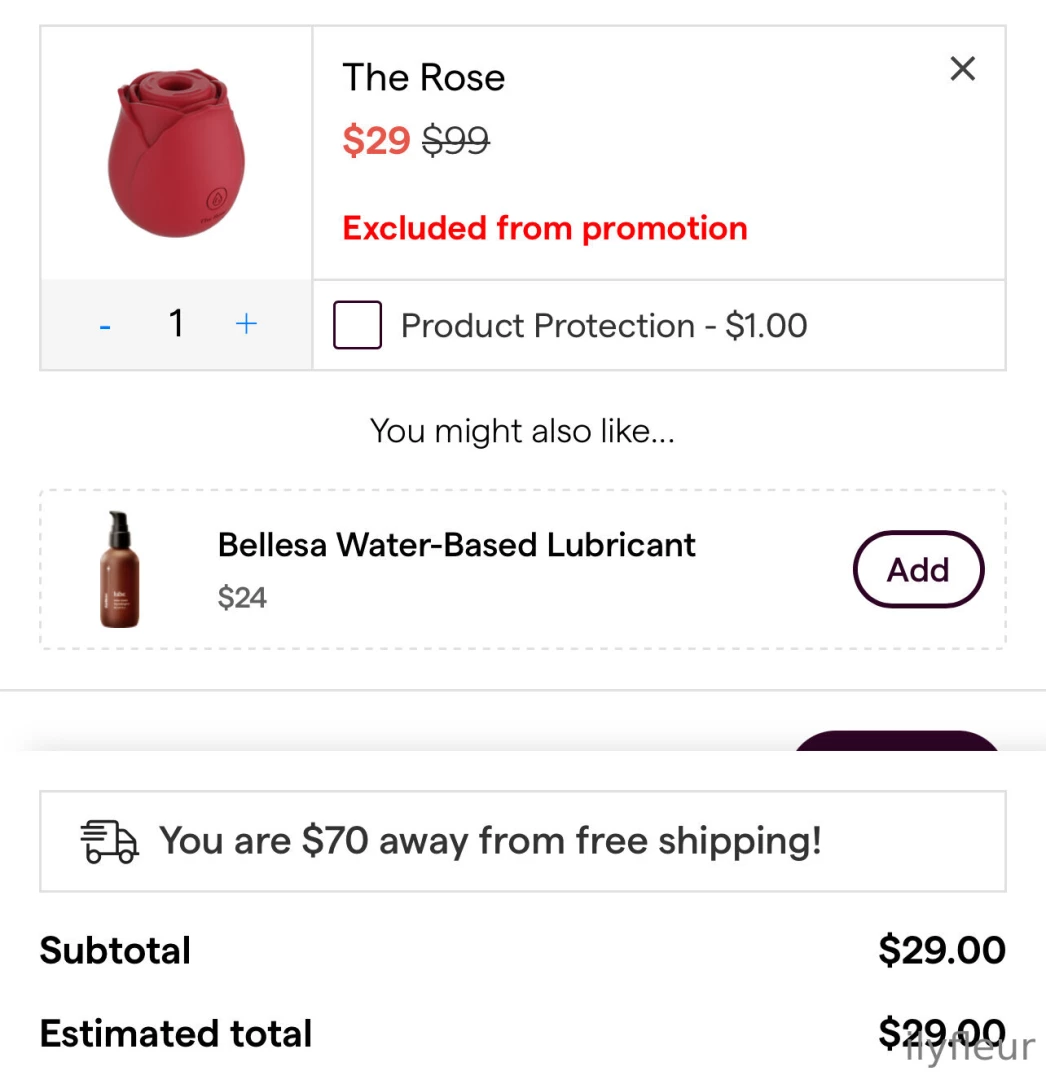This screenshot has width=1046, height=1080.
Task: Click the Excluded from promotion notice
Action: coord(544,228)
